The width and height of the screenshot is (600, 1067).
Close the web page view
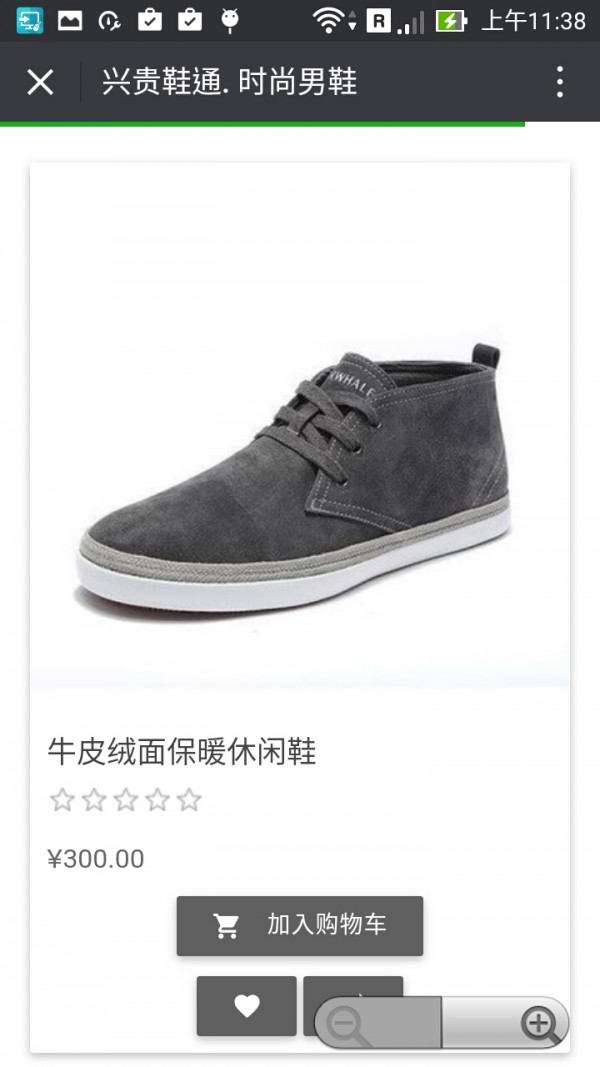click(x=40, y=82)
